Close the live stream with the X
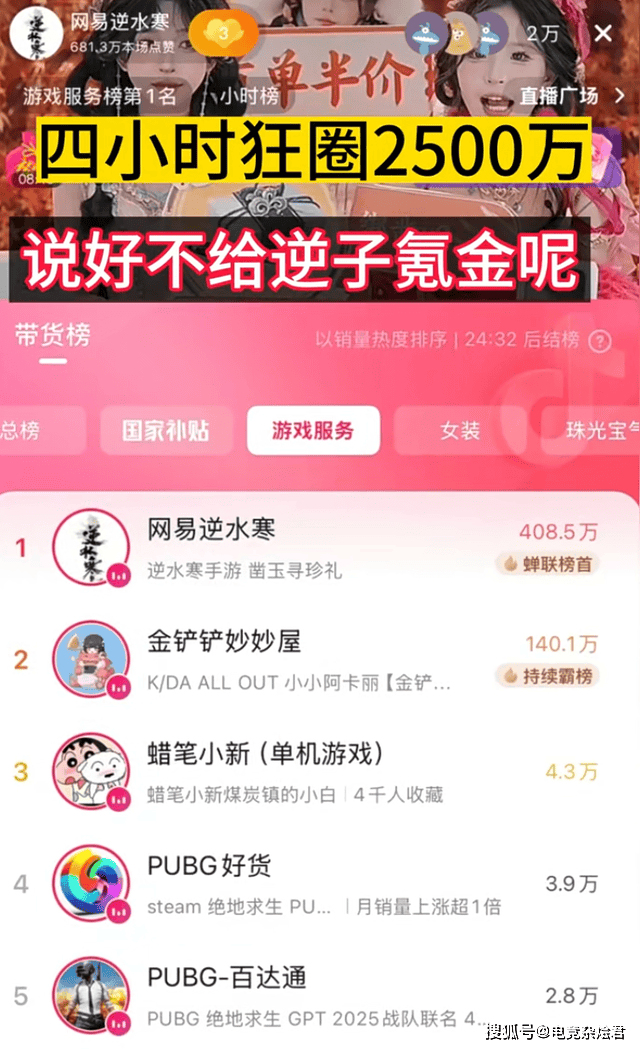The image size is (640, 1049). click(x=602, y=34)
